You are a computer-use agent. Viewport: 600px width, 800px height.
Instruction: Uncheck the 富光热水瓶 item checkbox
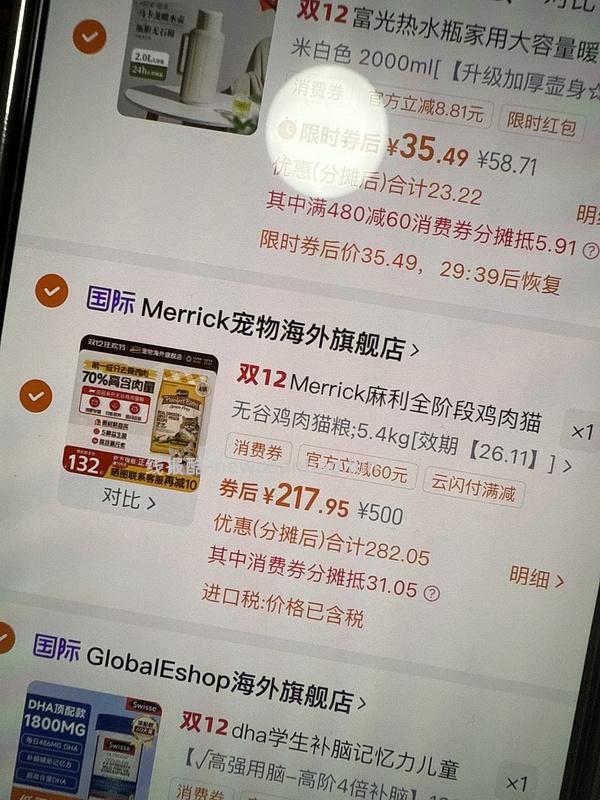(89, 38)
